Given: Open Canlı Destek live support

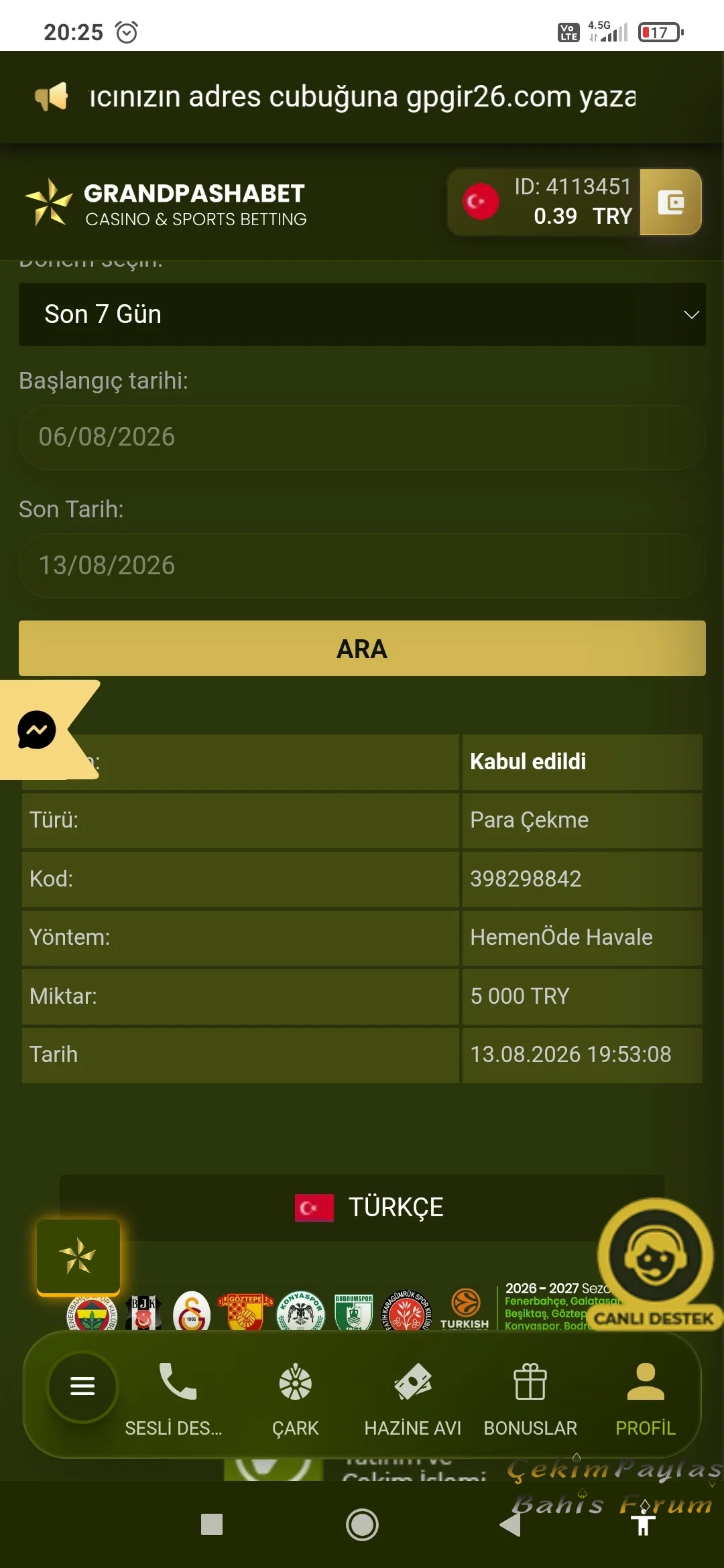Looking at the screenshot, I should pos(655,1264).
